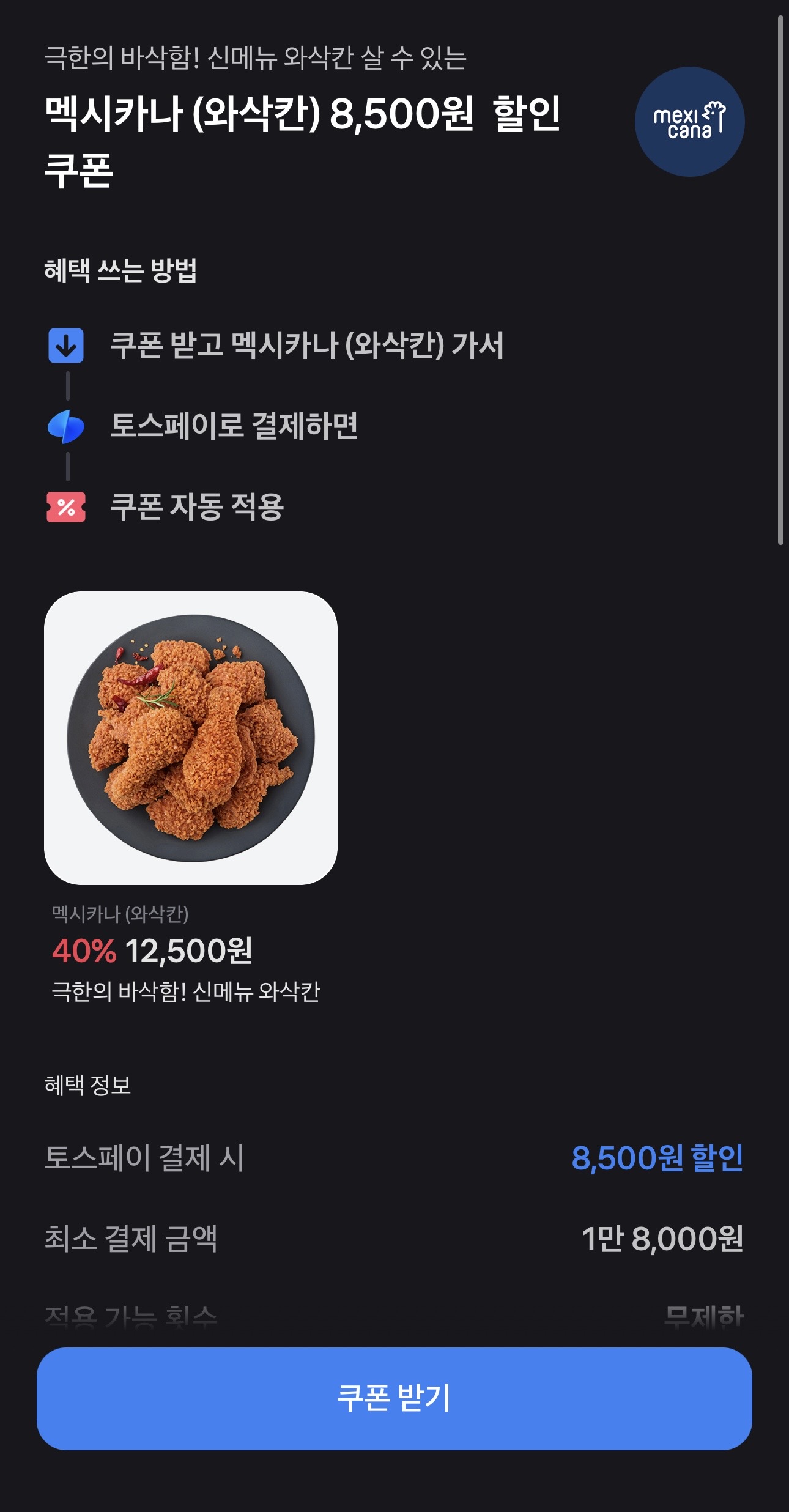Viewport: 789px width, 1512px height.
Task: Open the Mexicana chicken rooster emblem in logo
Action: 714,113
